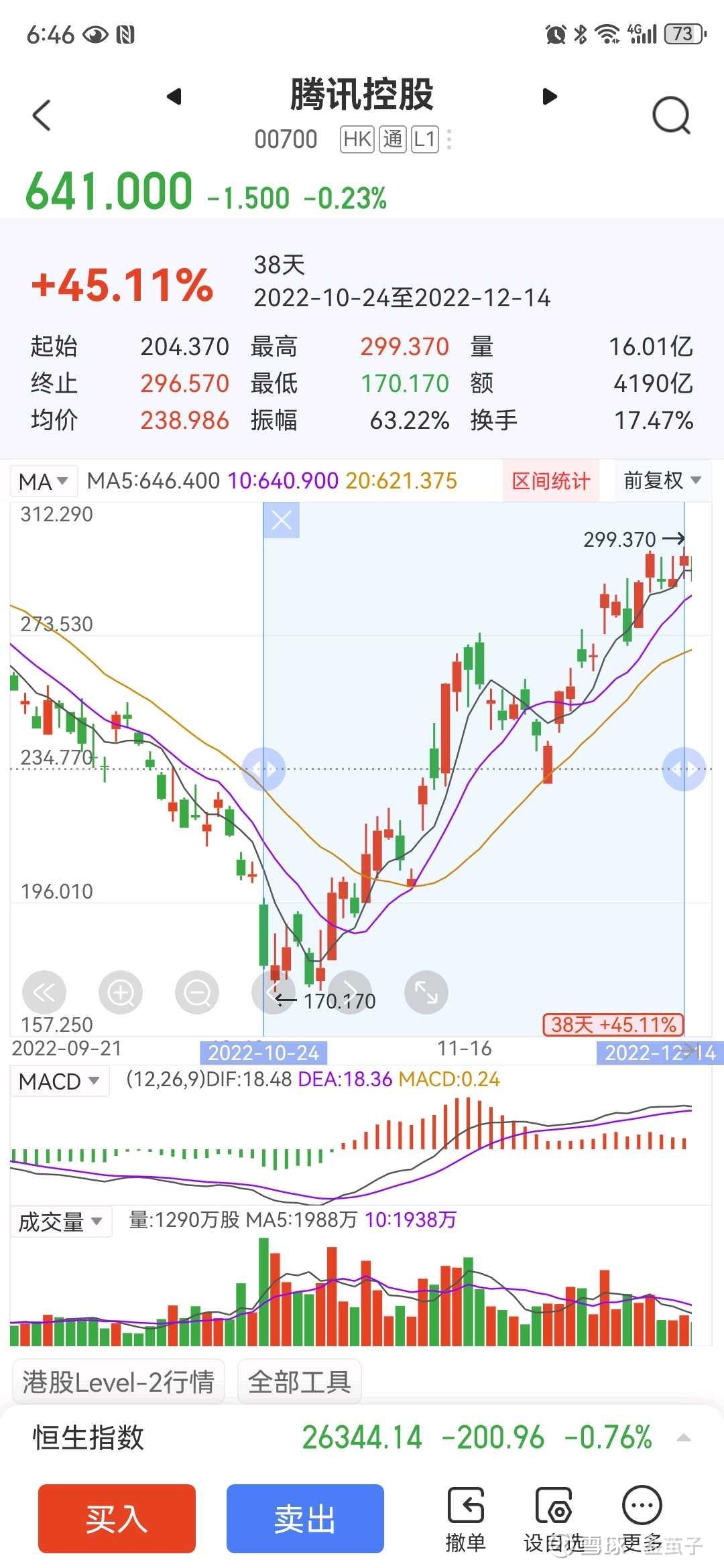Expand chart to full screen
Viewport: 724px width, 1568px height.
(426, 992)
